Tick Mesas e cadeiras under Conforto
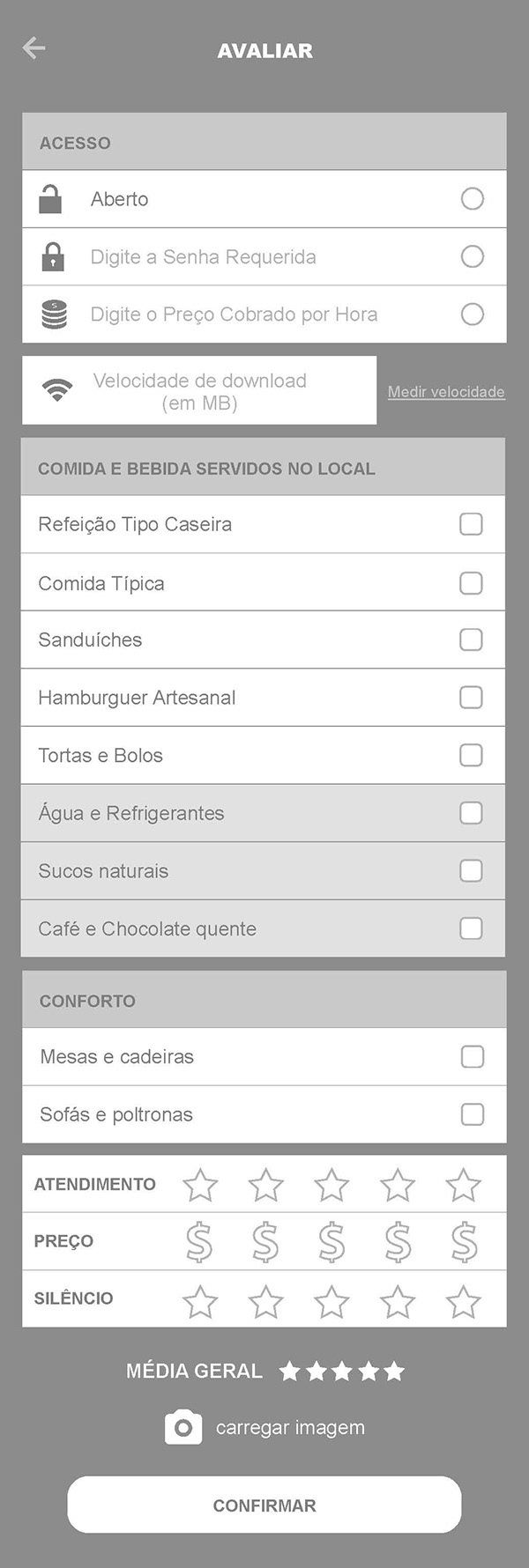The image size is (529, 1568). point(473,1056)
